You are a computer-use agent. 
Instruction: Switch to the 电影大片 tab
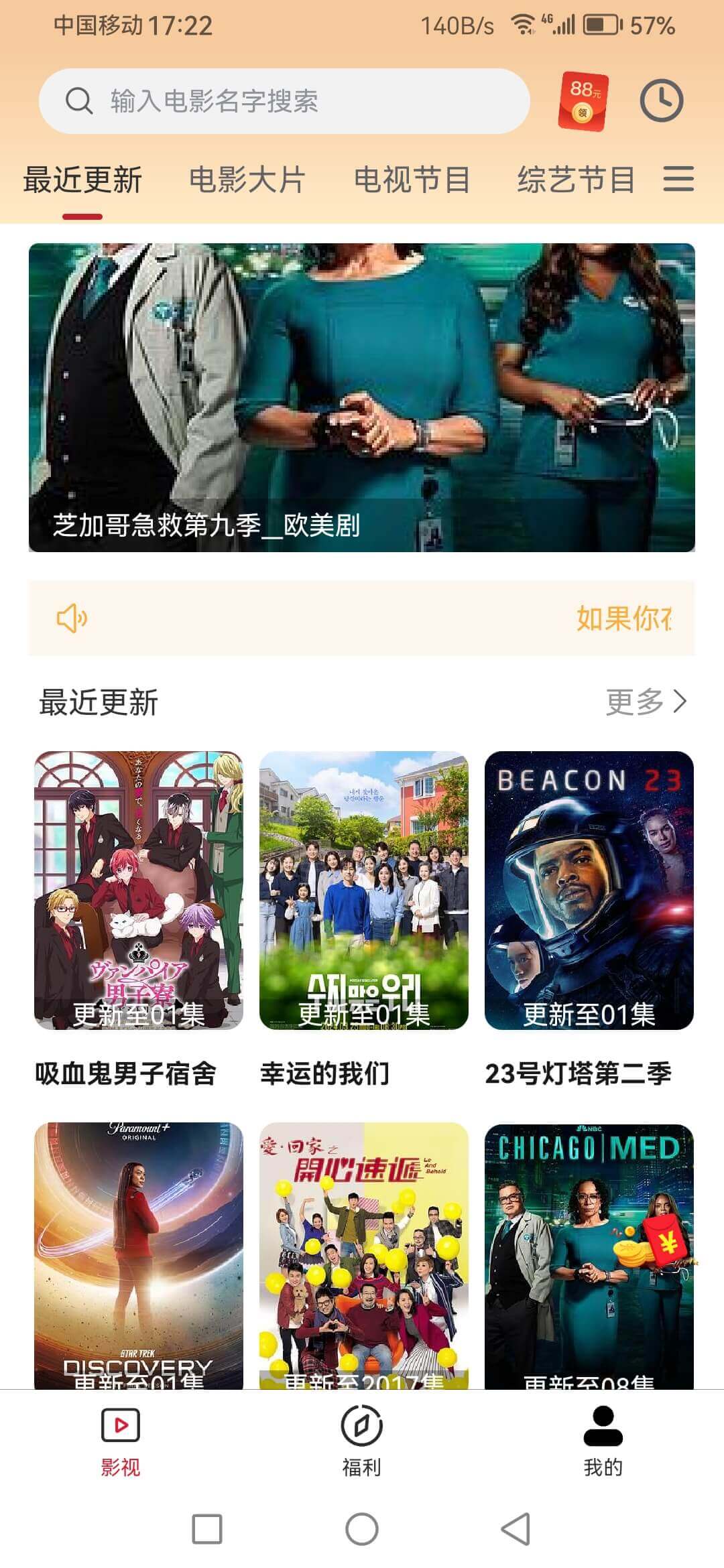[x=247, y=180]
